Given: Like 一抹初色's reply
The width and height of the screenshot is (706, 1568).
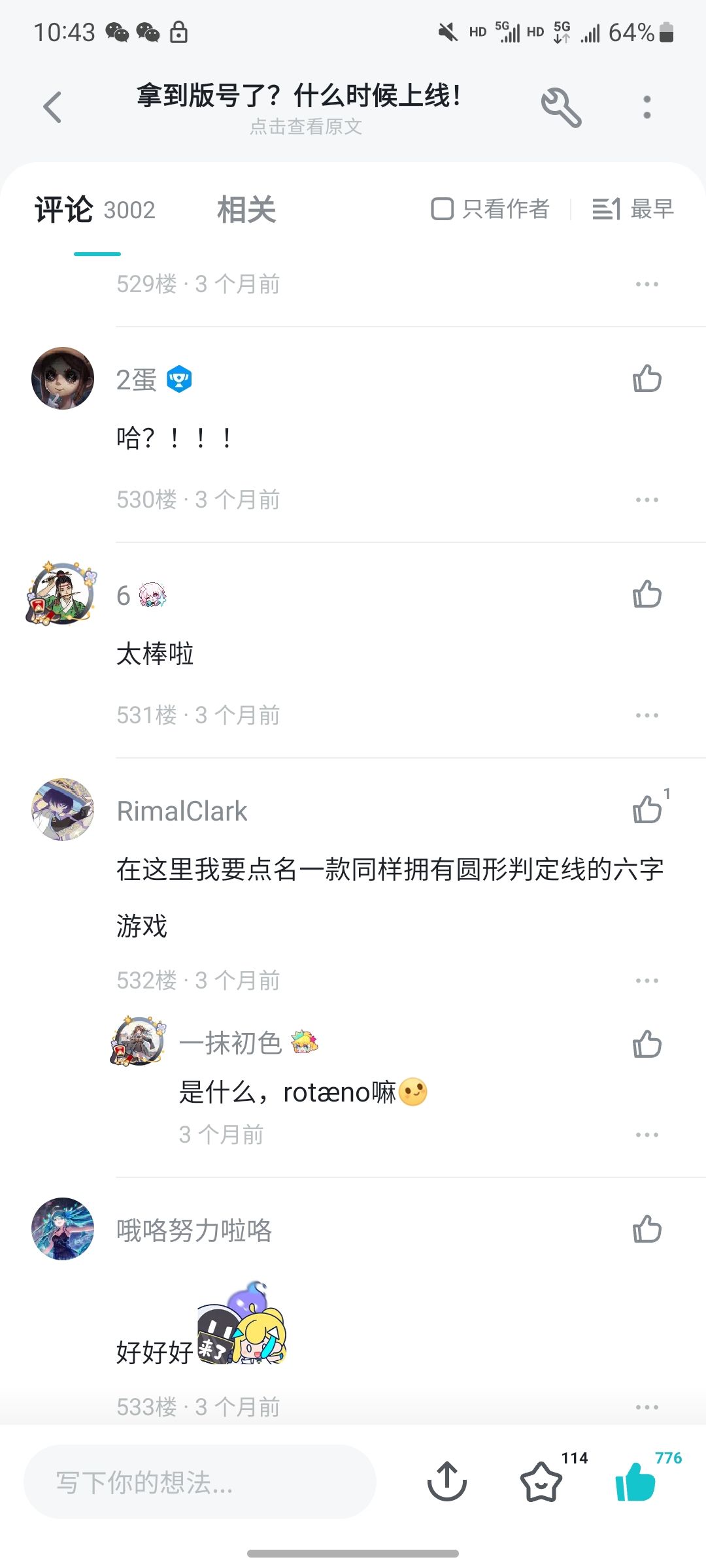Looking at the screenshot, I should point(647,1044).
